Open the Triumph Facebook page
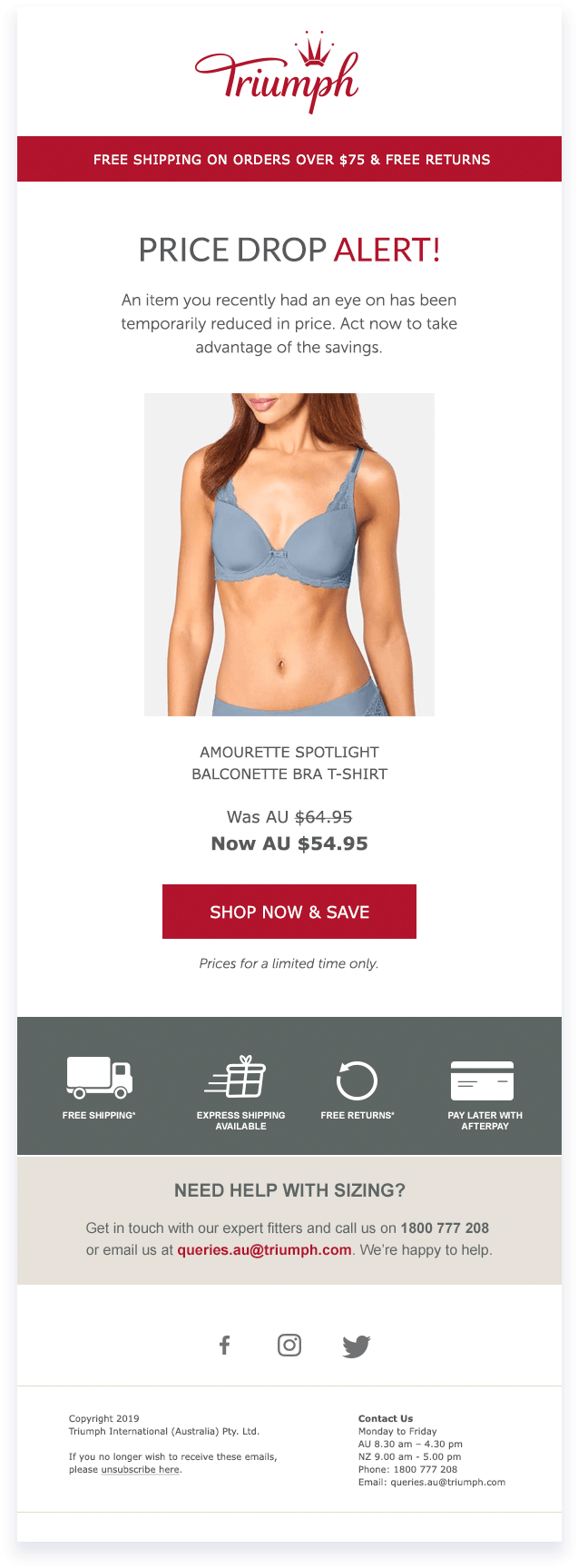578x1568 pixels. [x=224, y=1345]
